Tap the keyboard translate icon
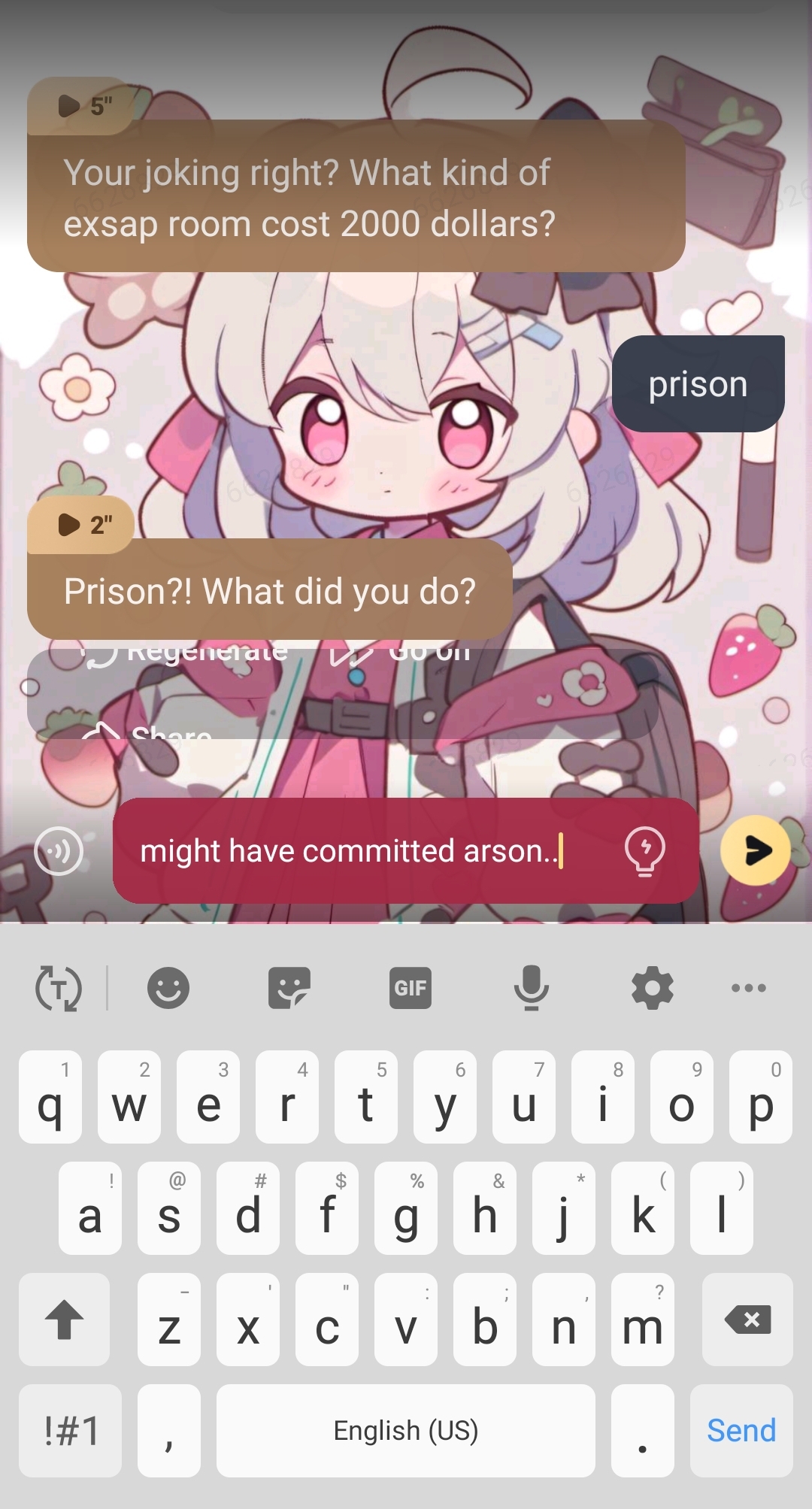The image size is (812, 1509). [x=59, y=987]
